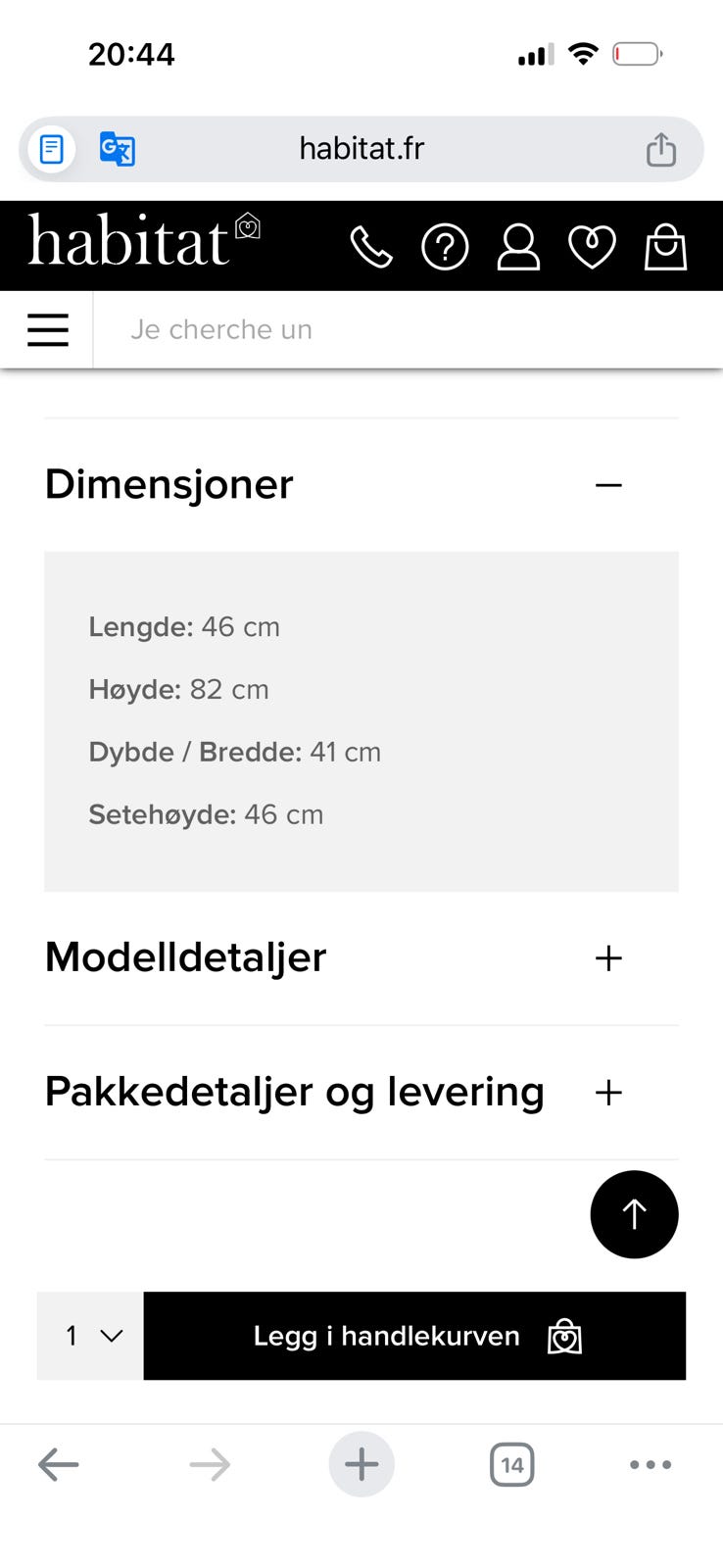Open the wishlist heart icon

[593, 246]
